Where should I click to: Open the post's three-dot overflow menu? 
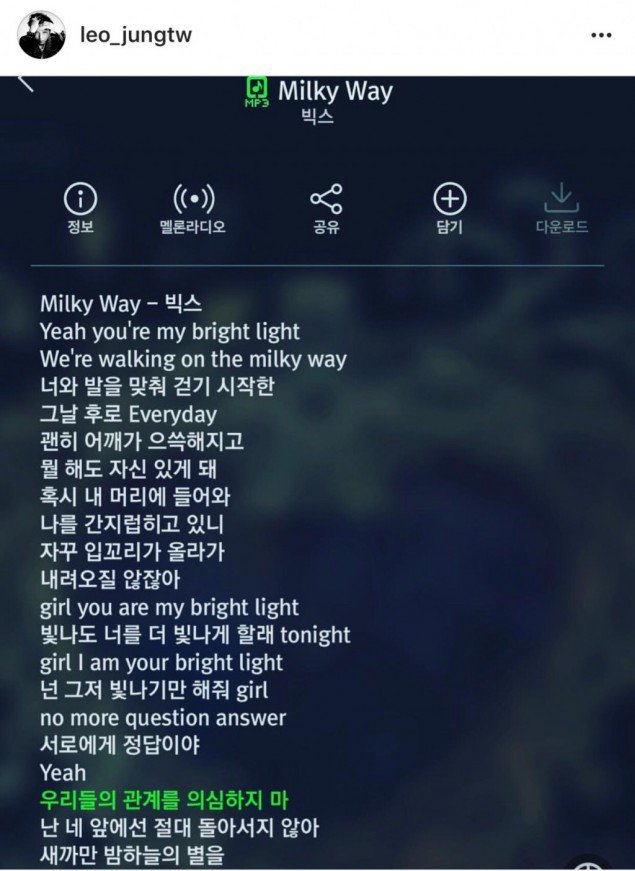[600, 36]
